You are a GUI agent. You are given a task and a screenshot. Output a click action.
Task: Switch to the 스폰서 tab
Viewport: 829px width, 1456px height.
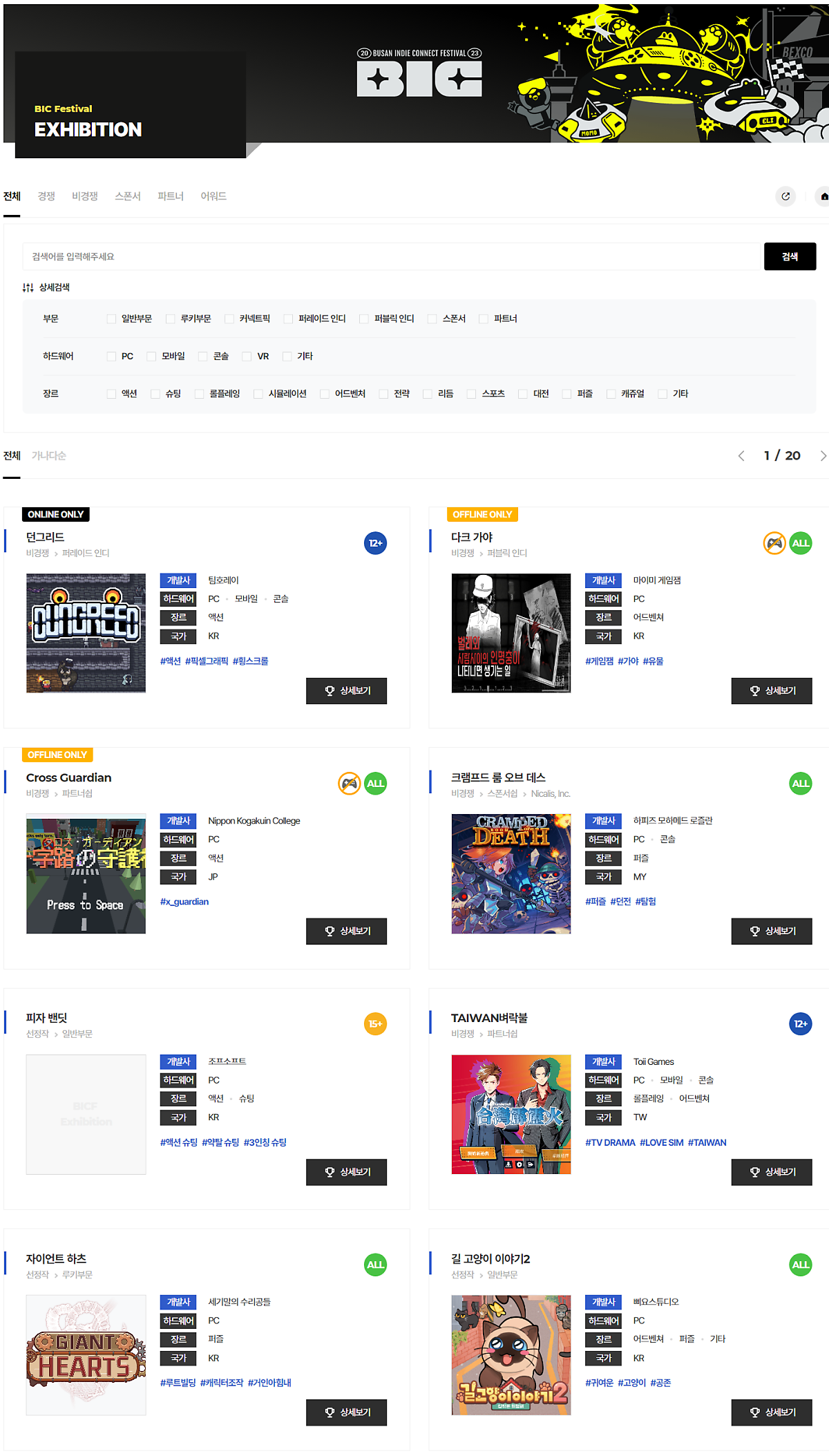[127, 196]
